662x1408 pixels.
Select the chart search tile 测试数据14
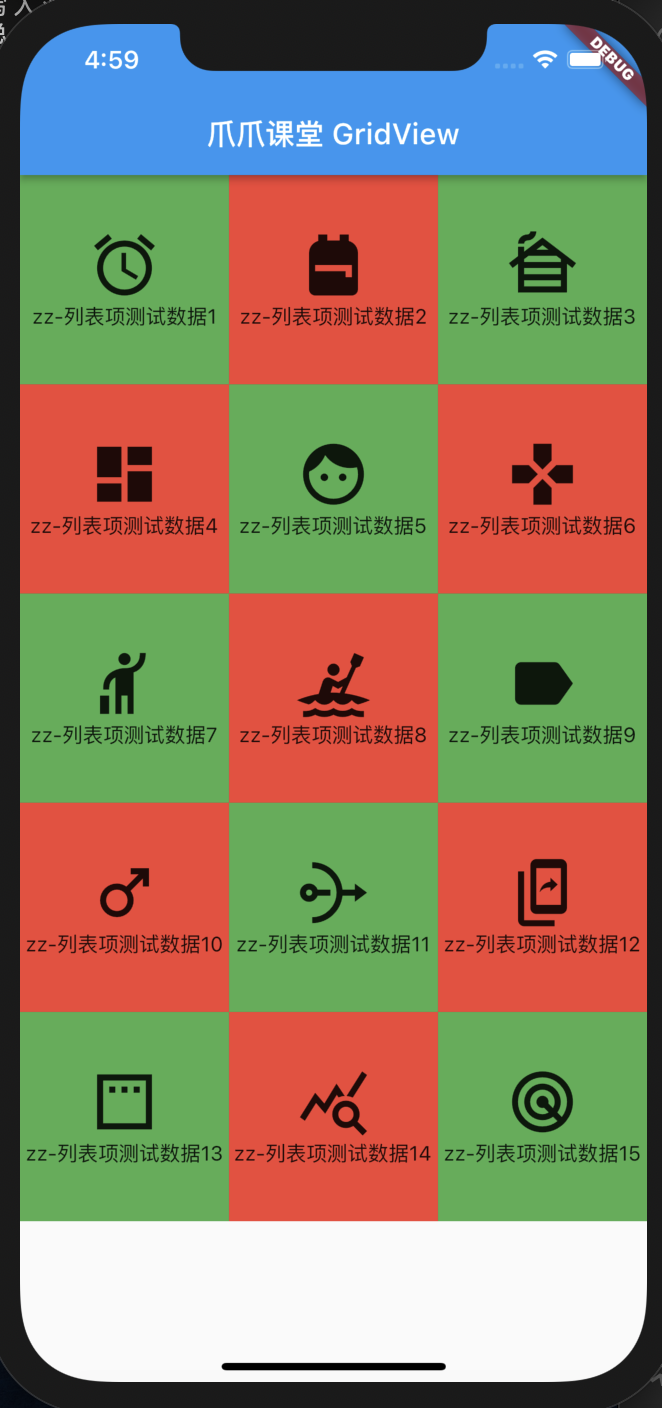pos(333,1116)
